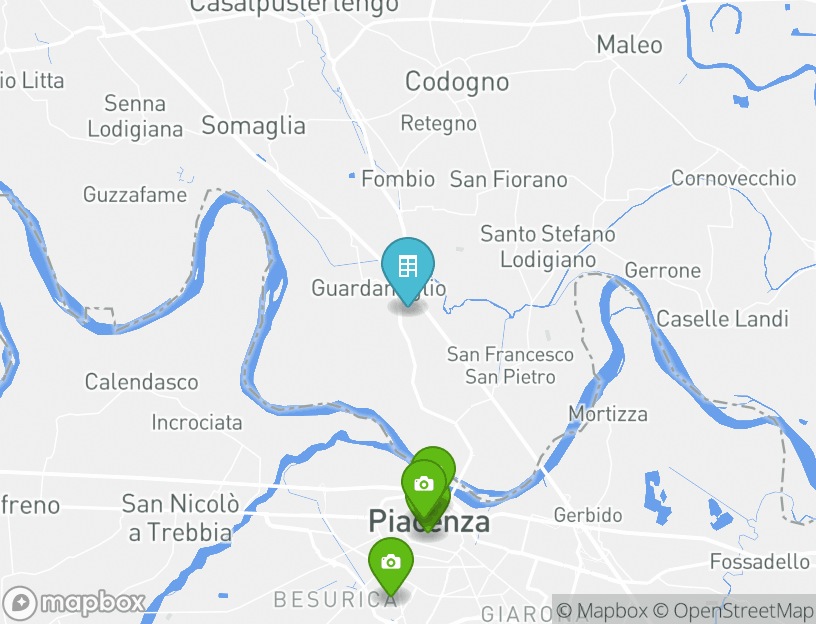Open the green camera marker near Besurica
The image size is (816, 624).
pos(391,563)
